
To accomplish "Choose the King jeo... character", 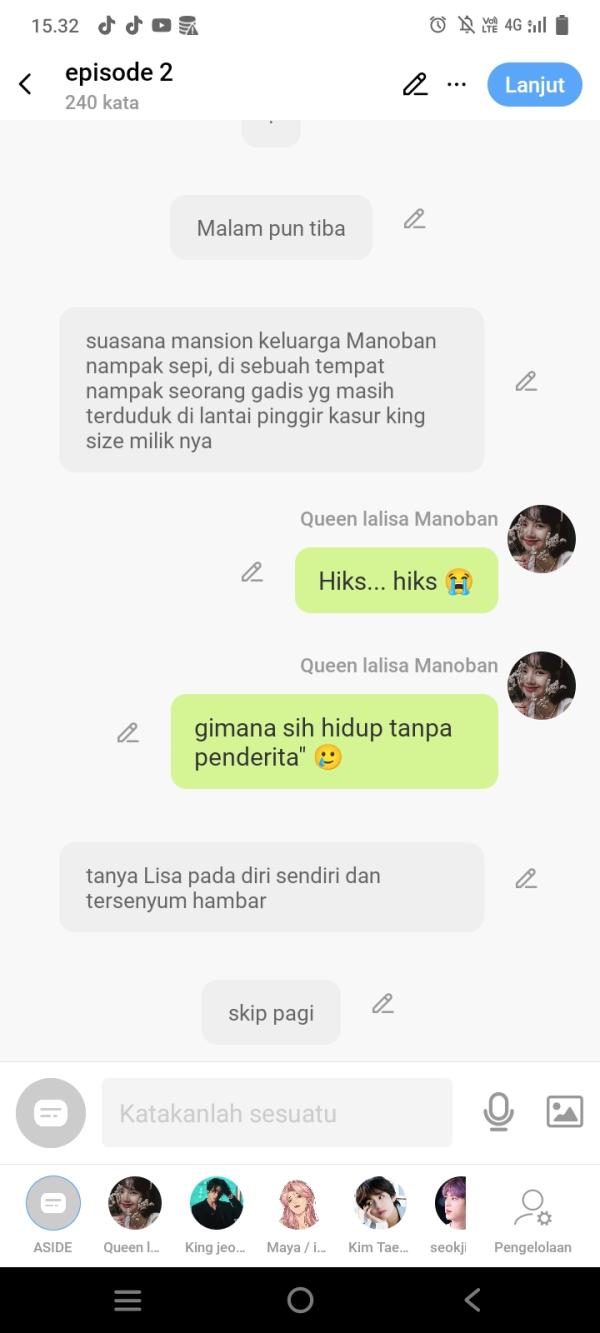I will (x=216, y=1203).
